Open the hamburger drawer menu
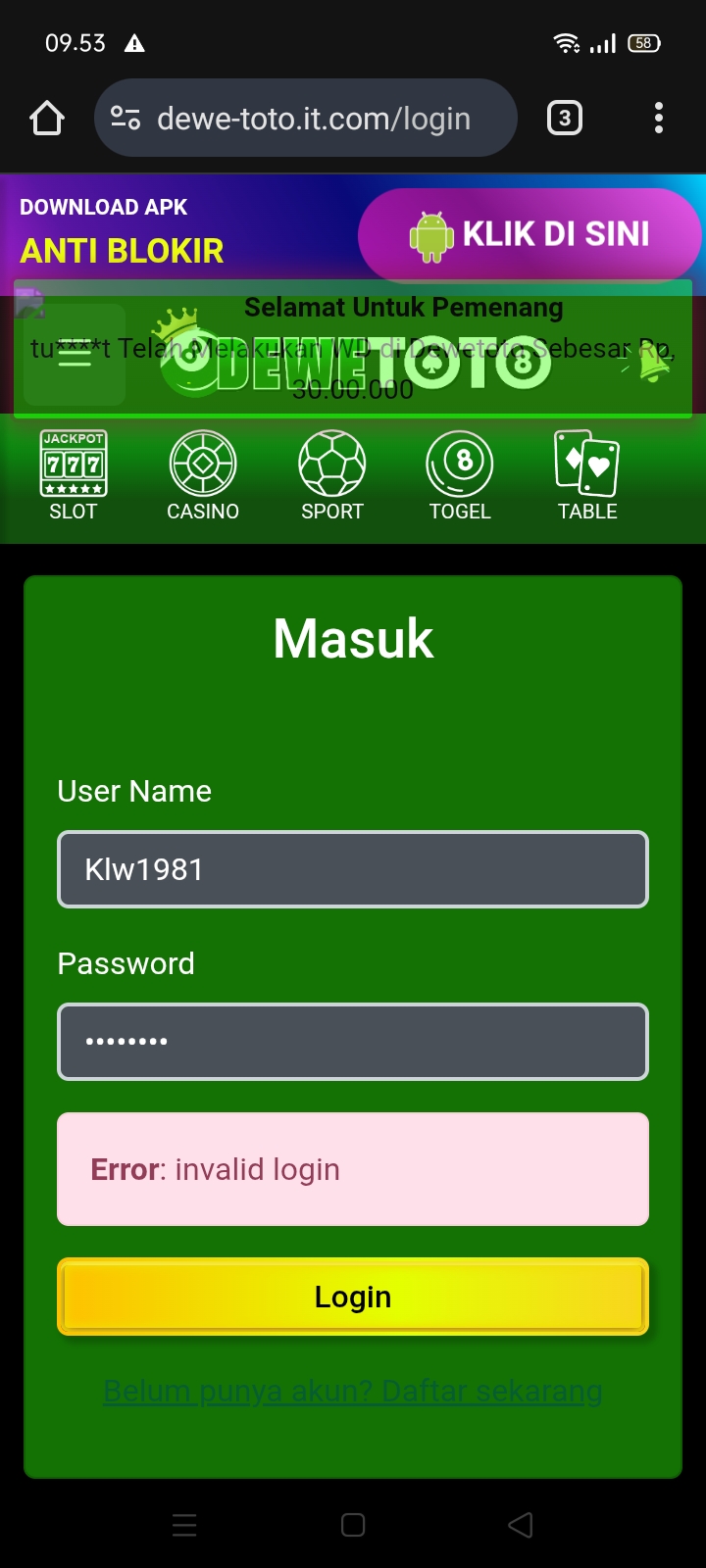 tap(75, 356)
